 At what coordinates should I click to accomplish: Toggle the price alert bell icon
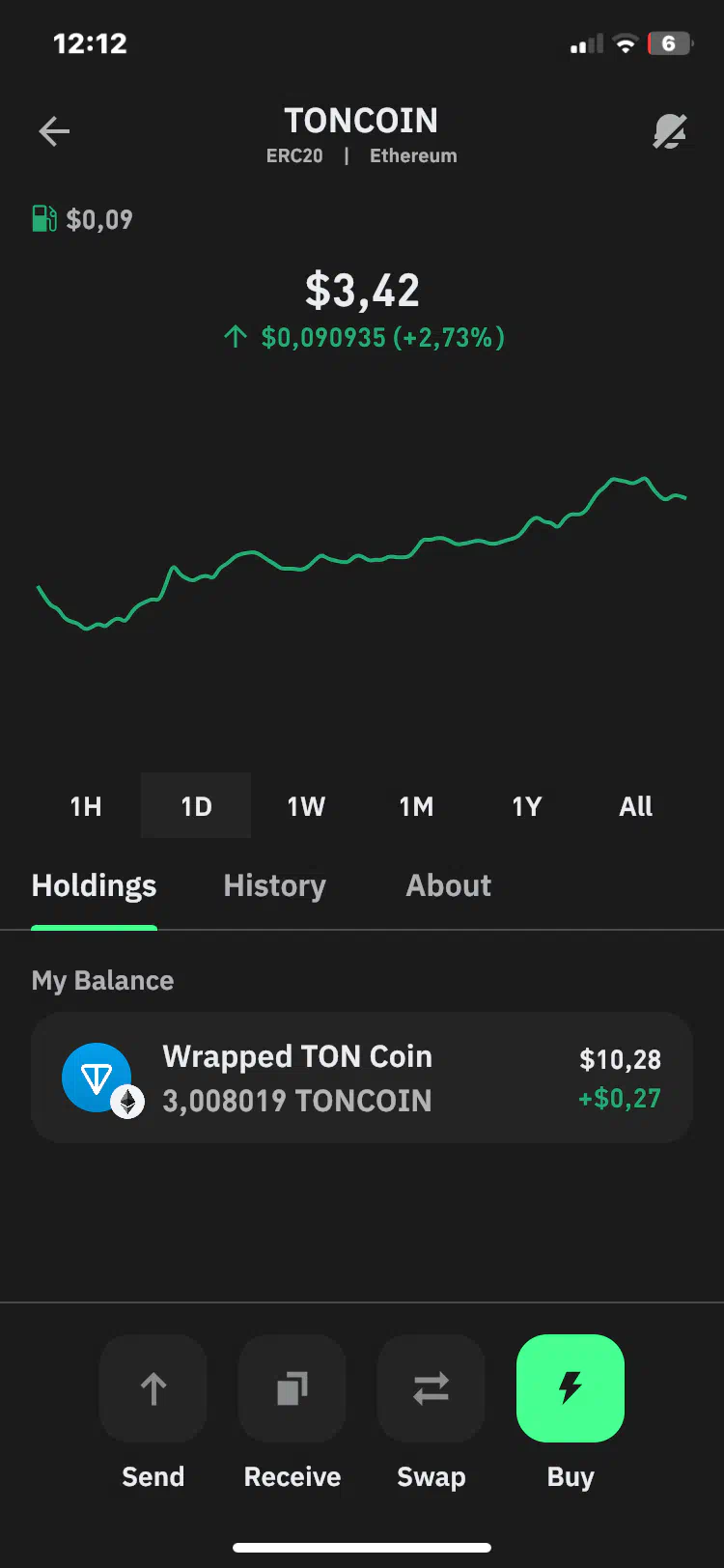click(670, 131)
